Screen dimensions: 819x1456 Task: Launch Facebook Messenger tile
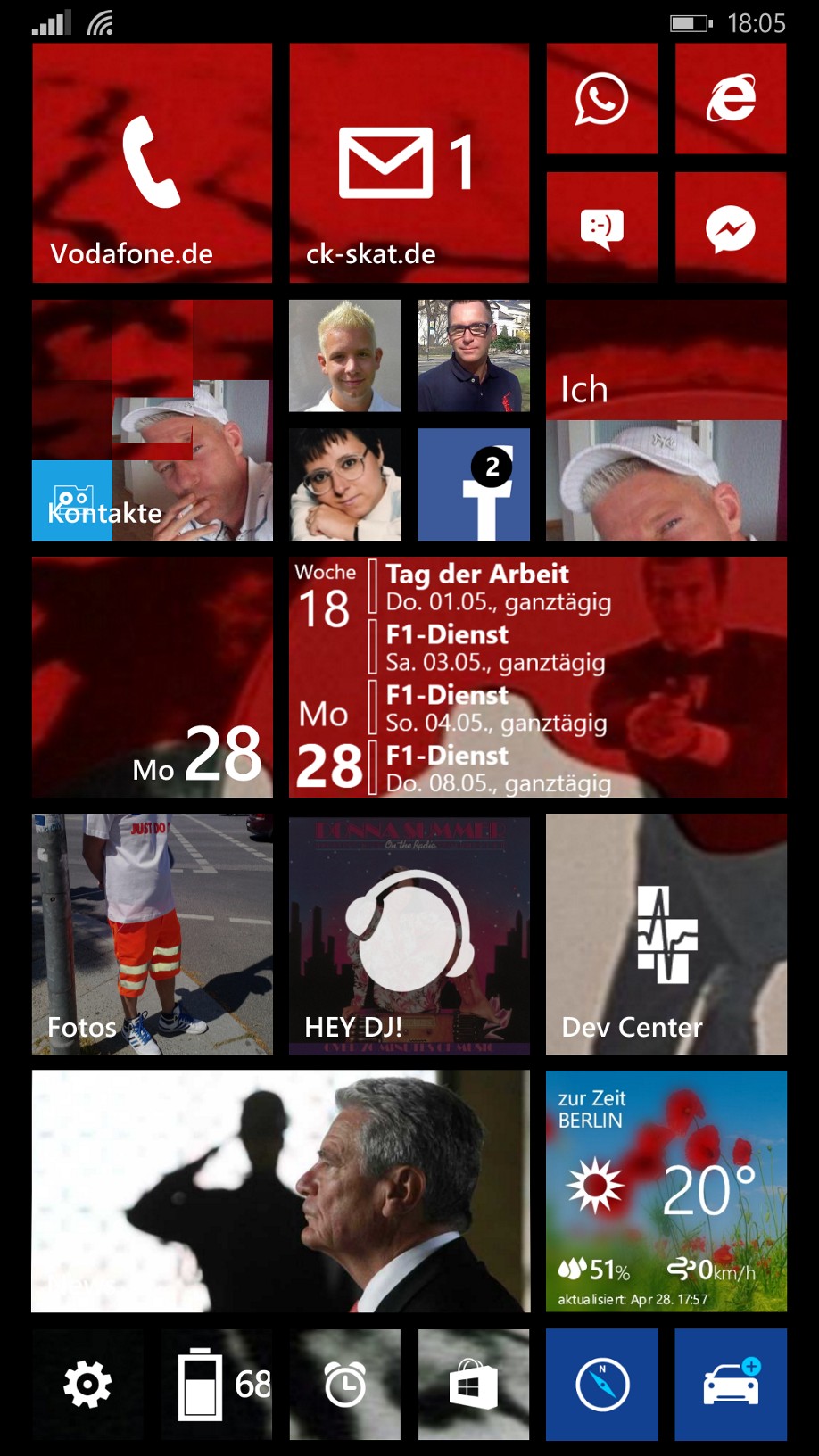(731, 227)
